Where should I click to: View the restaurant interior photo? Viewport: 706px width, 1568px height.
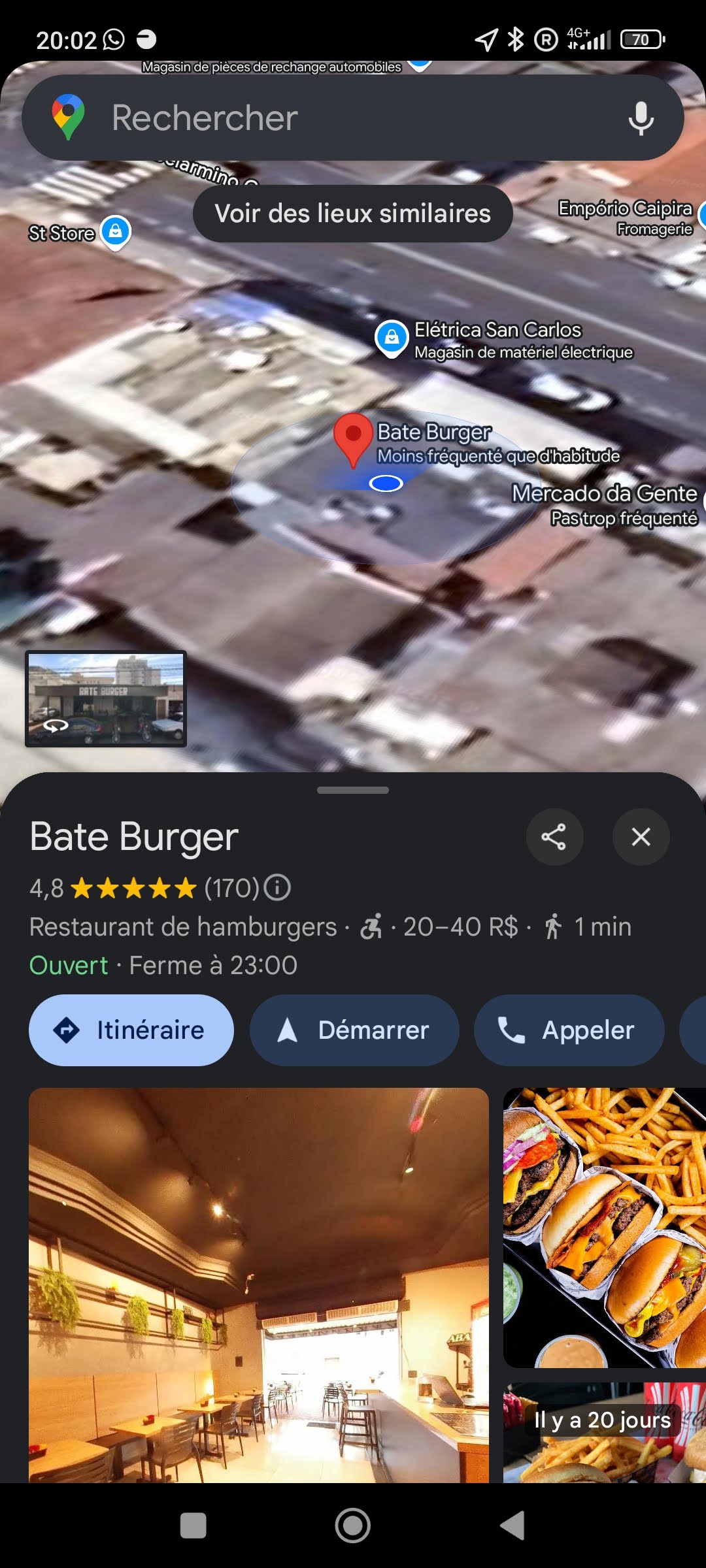[259, 1284]
